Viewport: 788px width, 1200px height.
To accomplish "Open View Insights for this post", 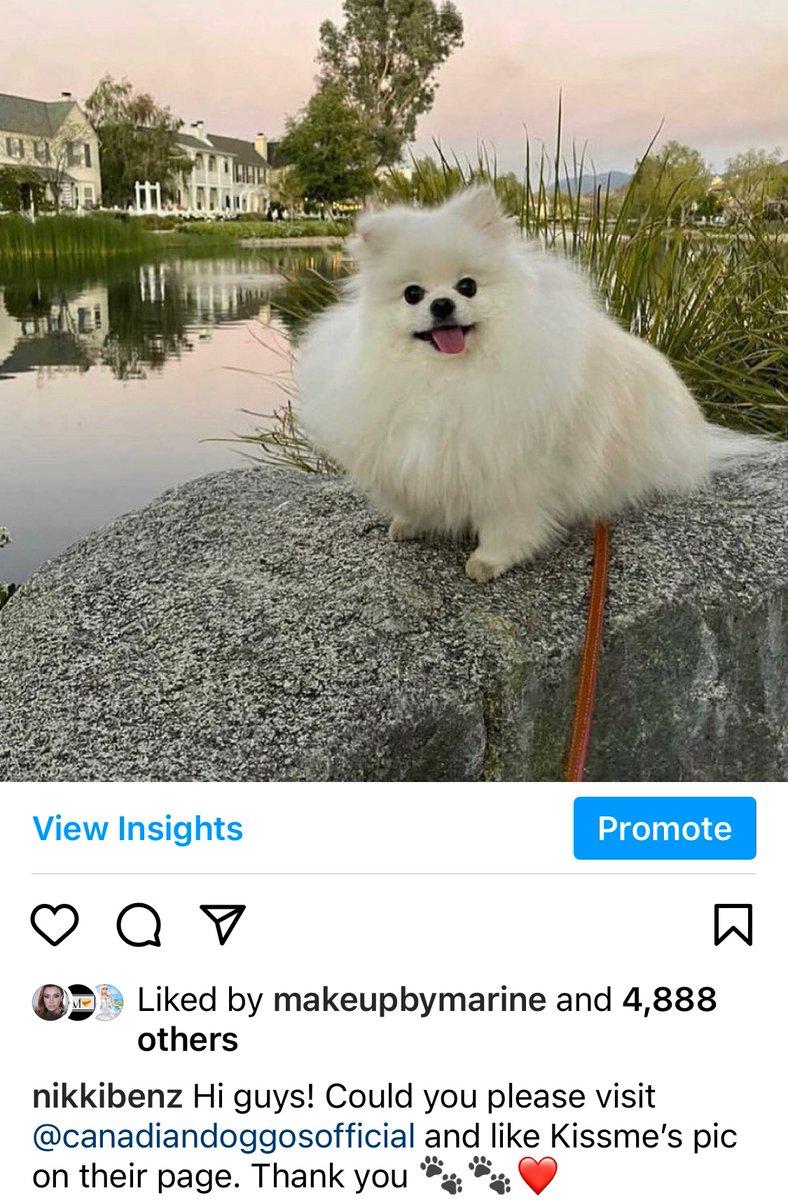I will [x=137, y=829].
